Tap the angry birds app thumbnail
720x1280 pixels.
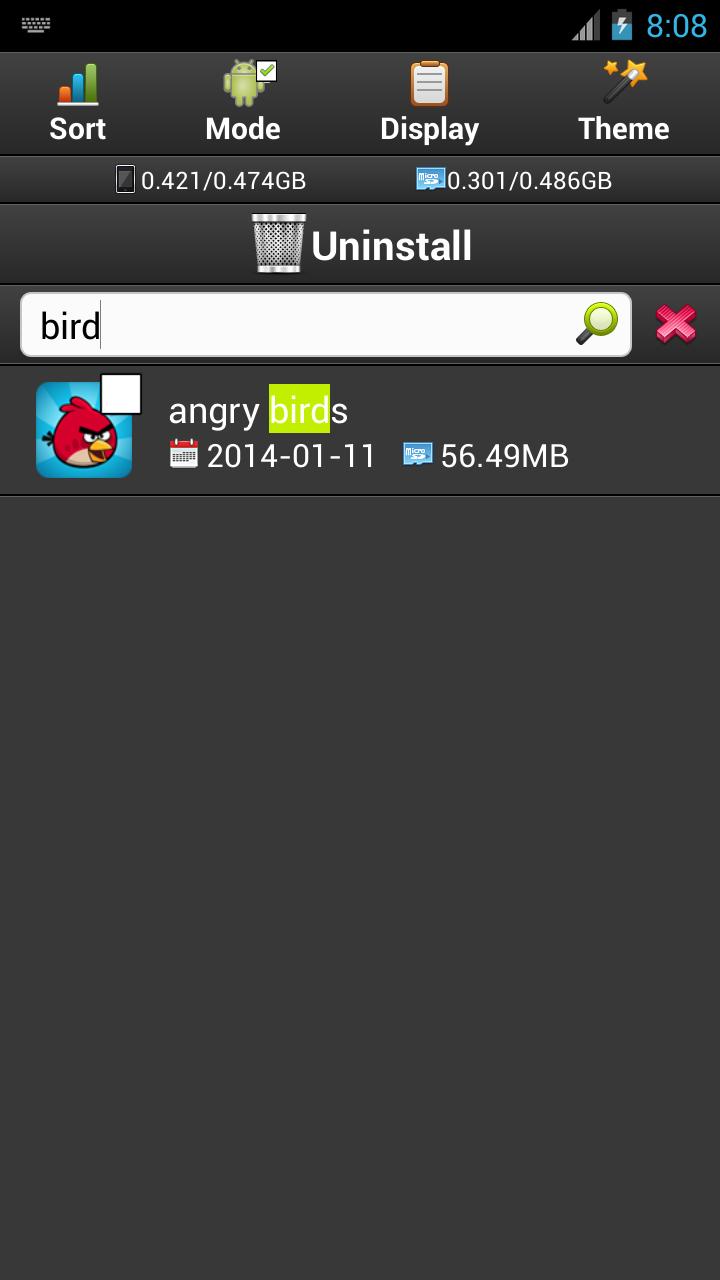click(84, 432)
